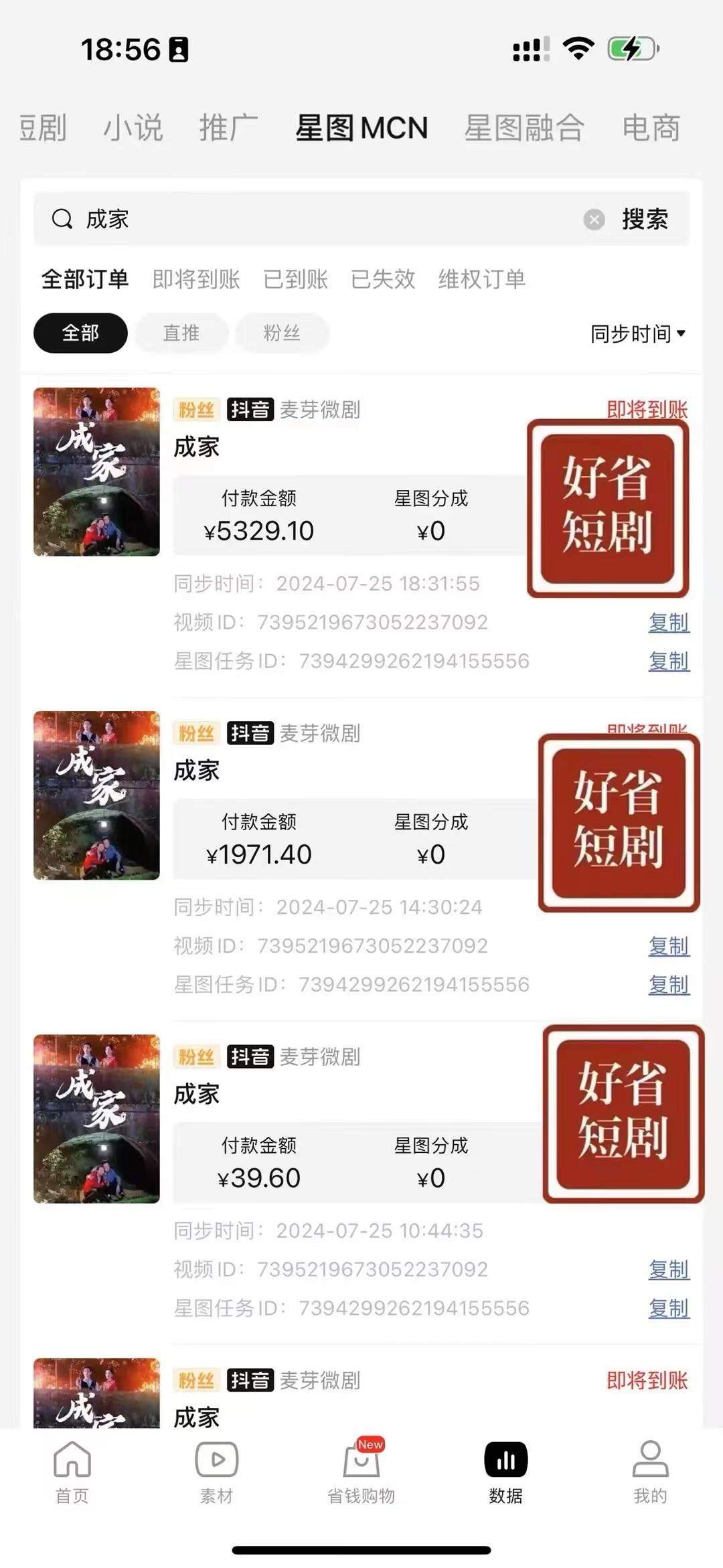This screenshot has width=723, height=1568.
Task: Focus the search box containing 成家
Action: pos(321,219)
